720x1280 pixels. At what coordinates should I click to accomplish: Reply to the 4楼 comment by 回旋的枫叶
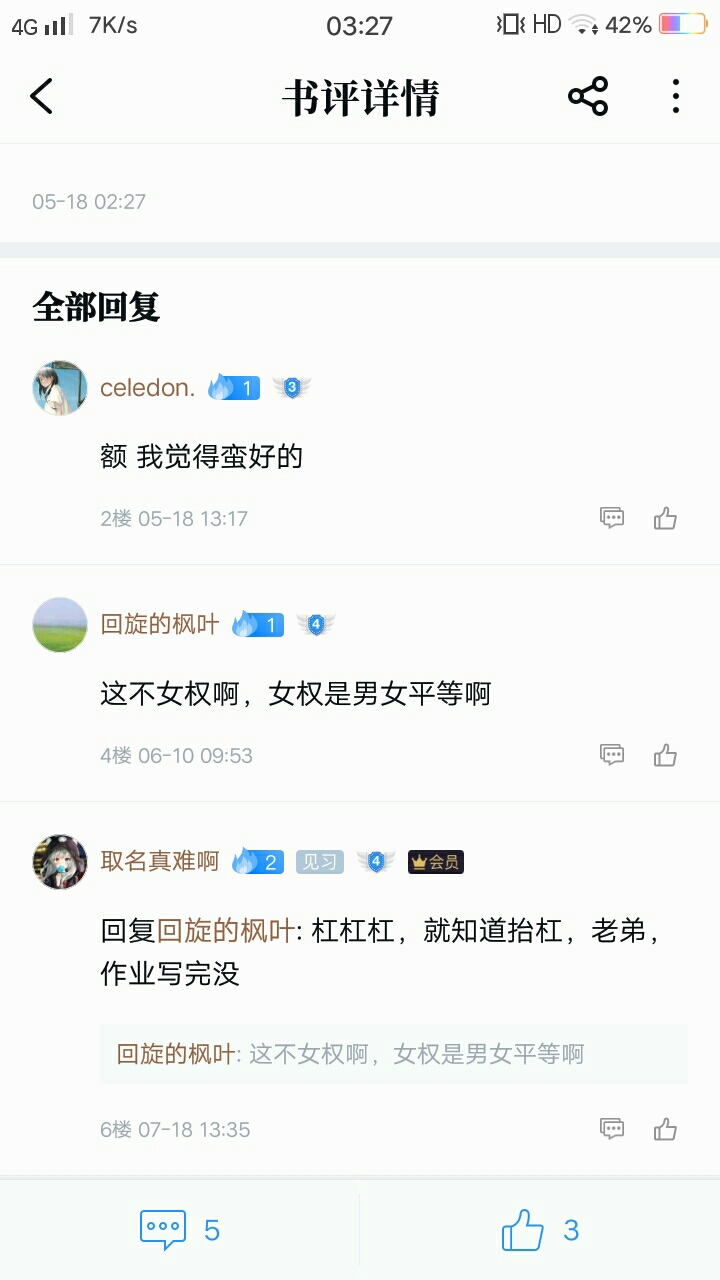pos(612,755)
